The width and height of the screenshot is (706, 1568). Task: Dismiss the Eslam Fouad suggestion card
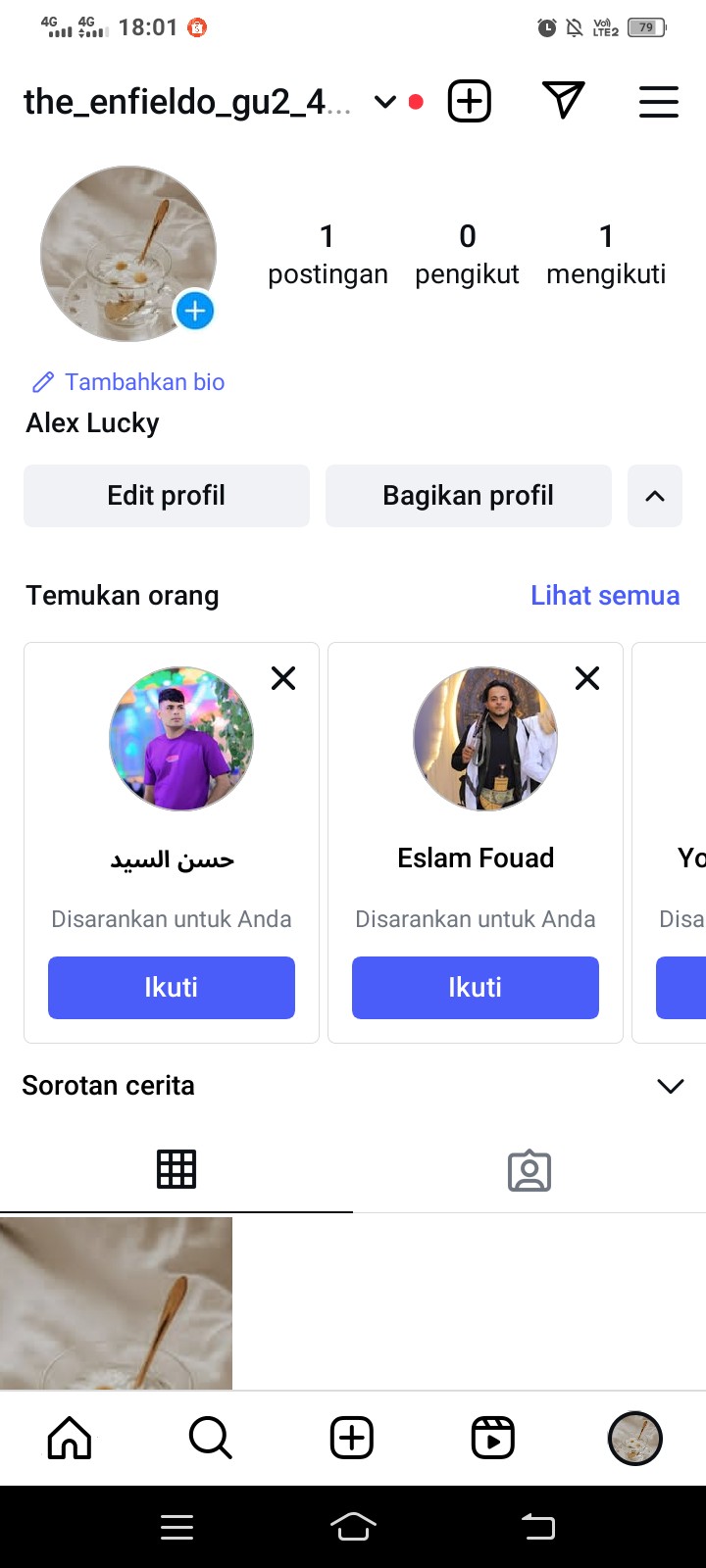click(587, 678)
